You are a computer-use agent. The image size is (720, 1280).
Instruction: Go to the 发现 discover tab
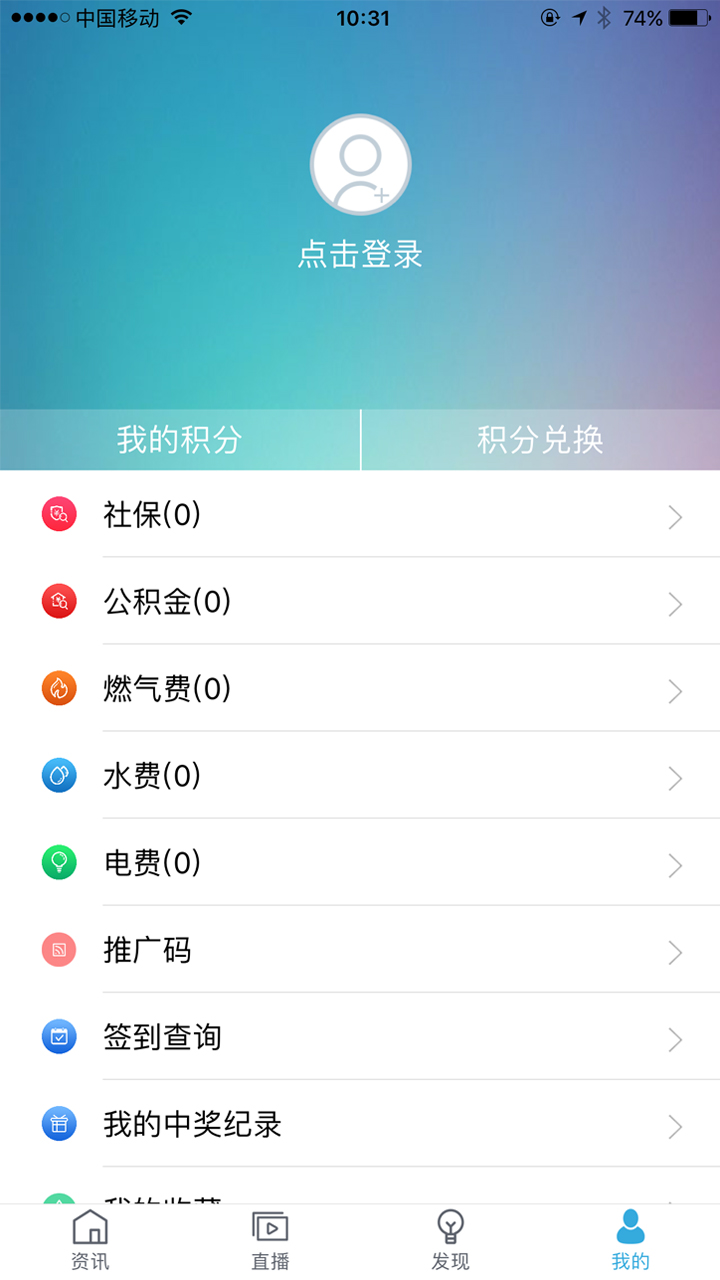(450, 1238)
